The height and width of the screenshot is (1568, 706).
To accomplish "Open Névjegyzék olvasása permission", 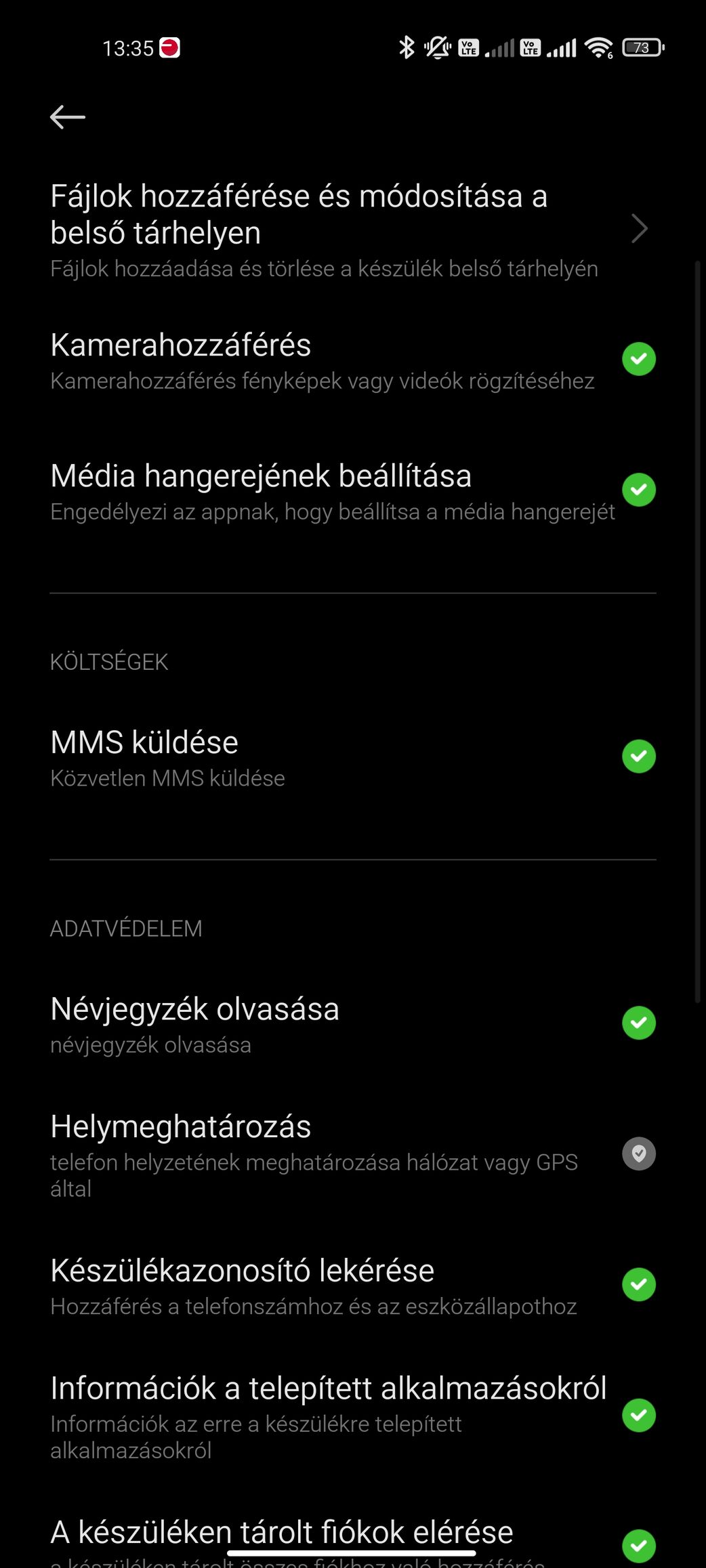I will (x=353, y=1023).
